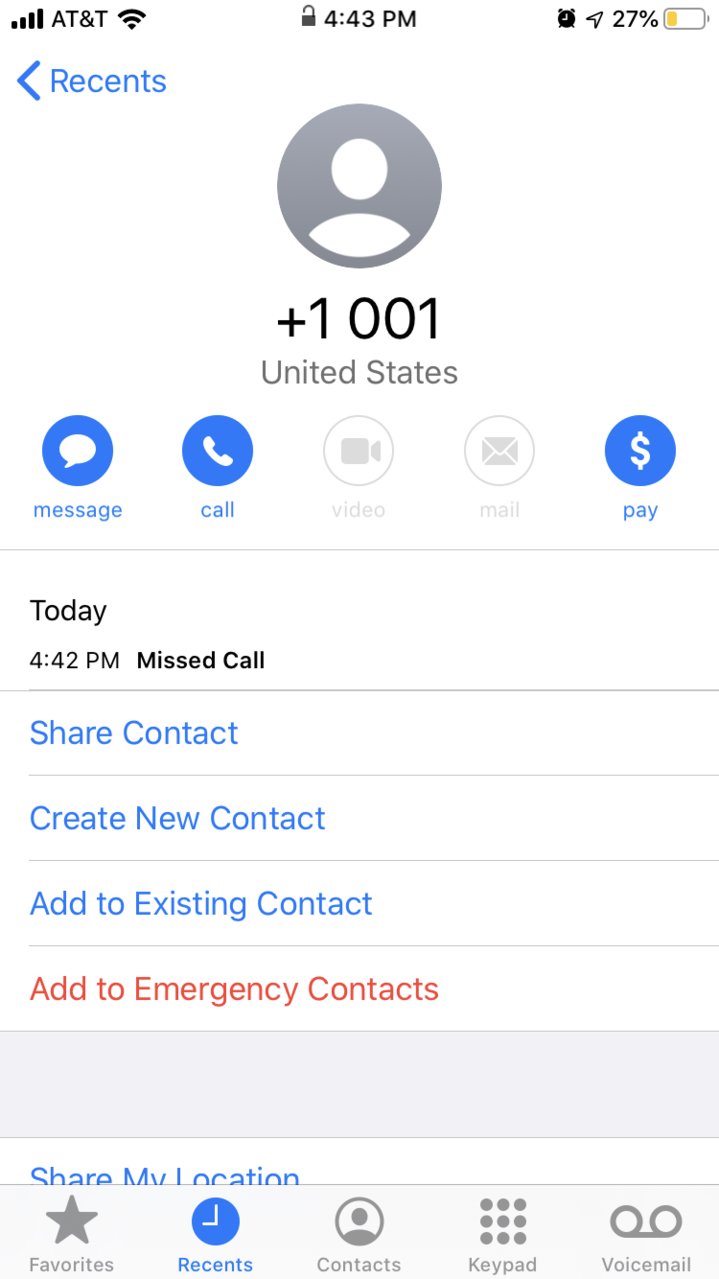Tap Add to Emergency Contacts
Viewport: 719px width, 1279px height.
point(359,989)
